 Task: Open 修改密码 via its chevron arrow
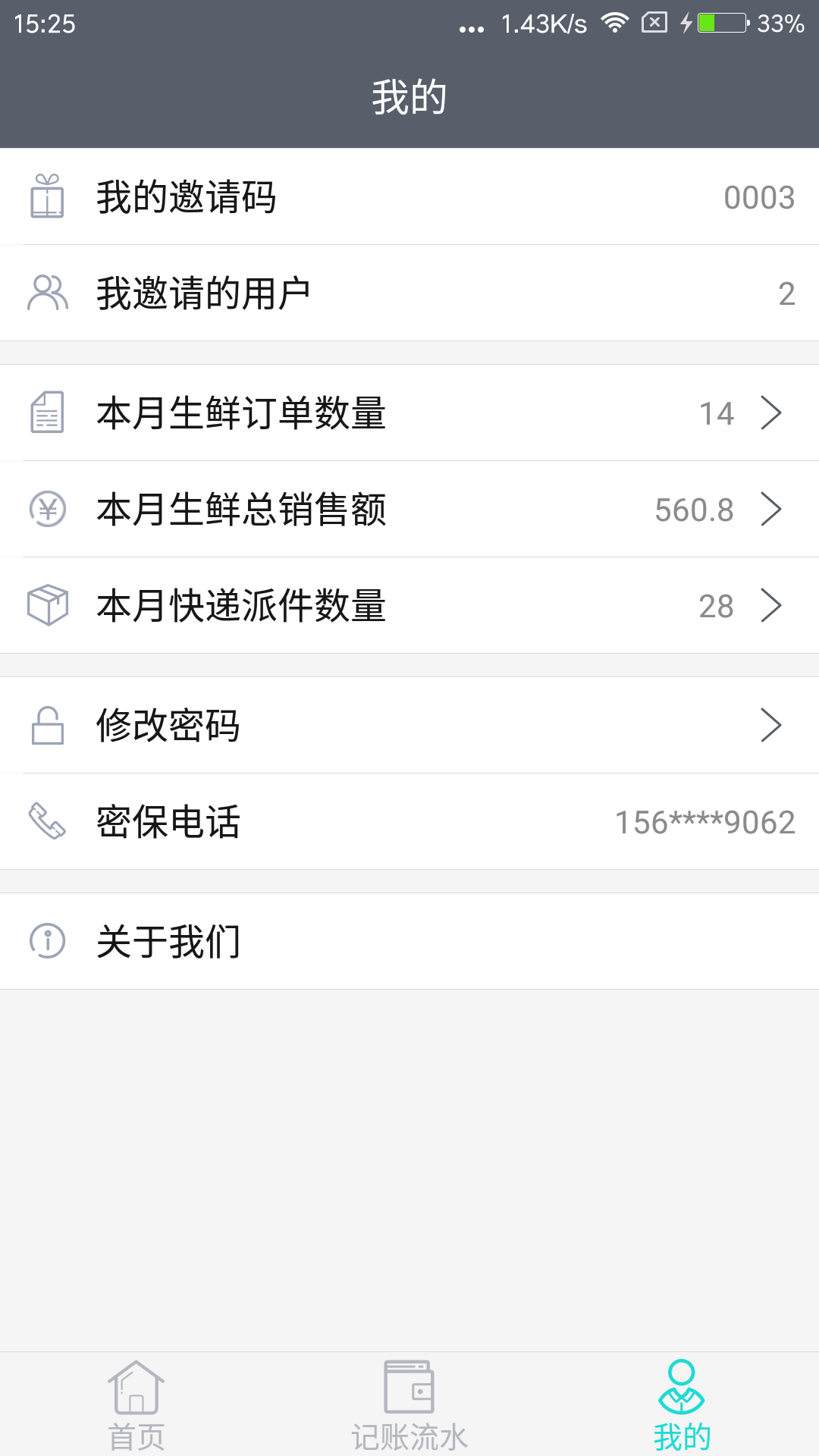tap(772, 725)
